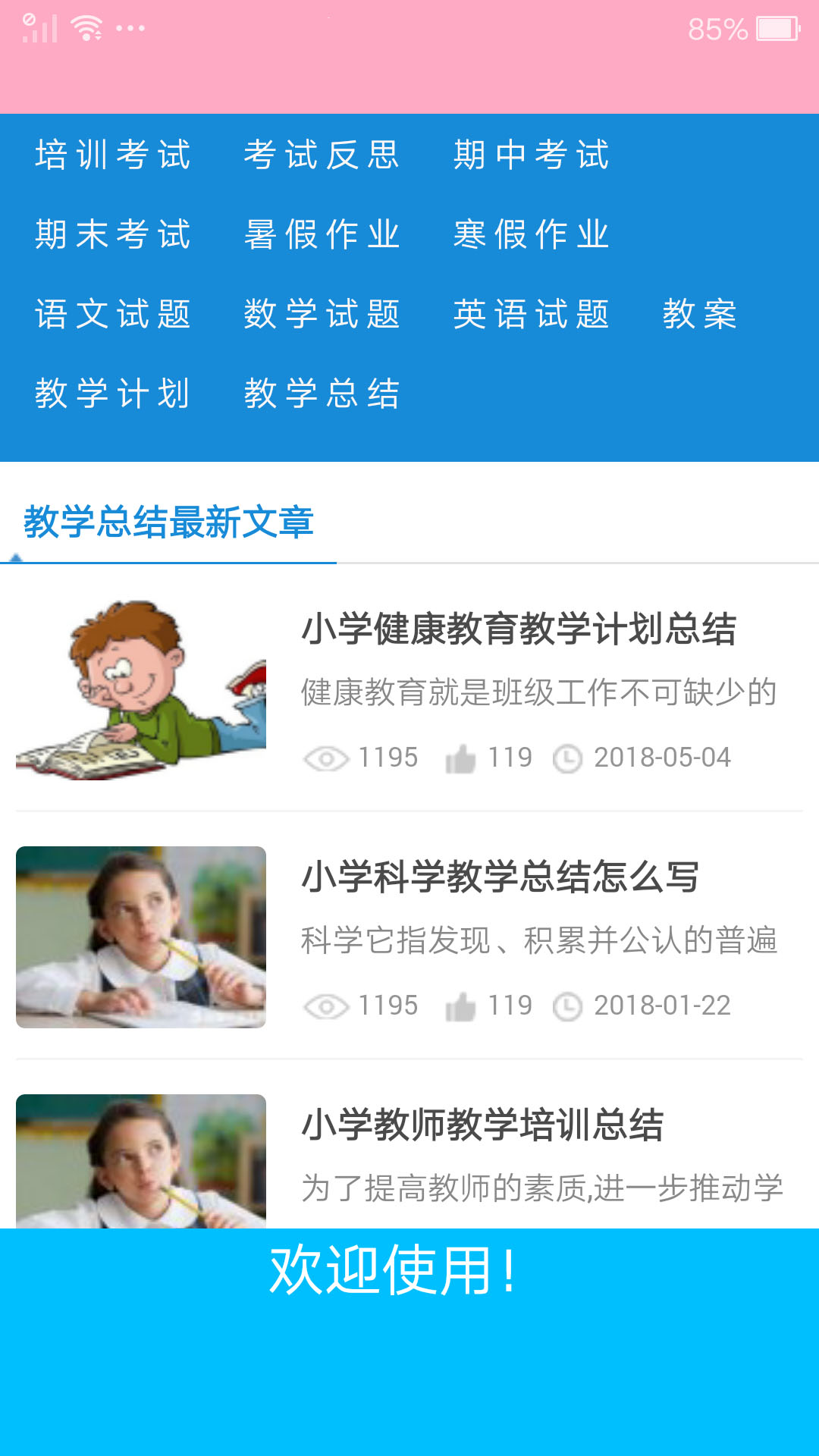Open article 小学教师教学培训总结
Image resolution: width=819 pixels, height=1456 pixels.
pyautogui.click(x=482, y=1125)
